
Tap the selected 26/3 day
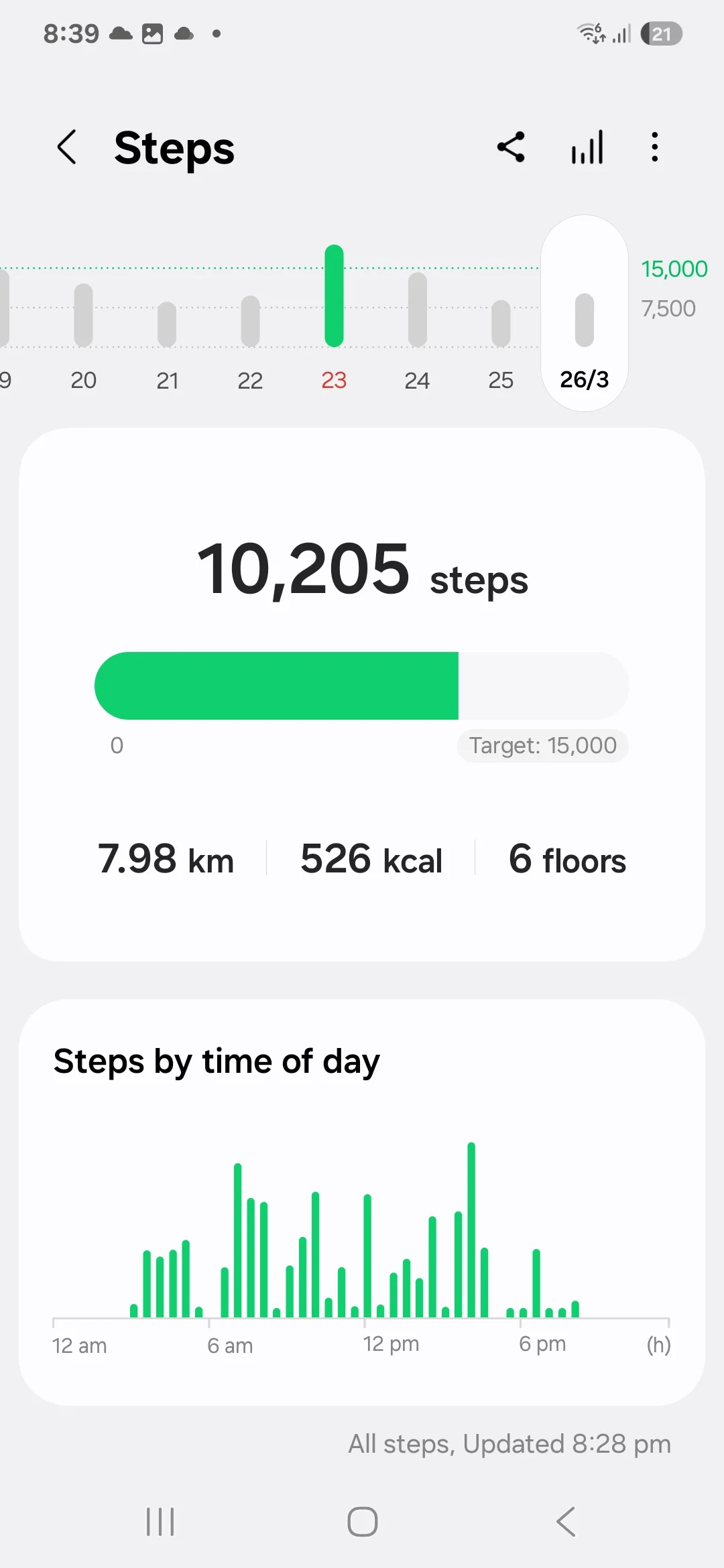[x=585, y=314]
